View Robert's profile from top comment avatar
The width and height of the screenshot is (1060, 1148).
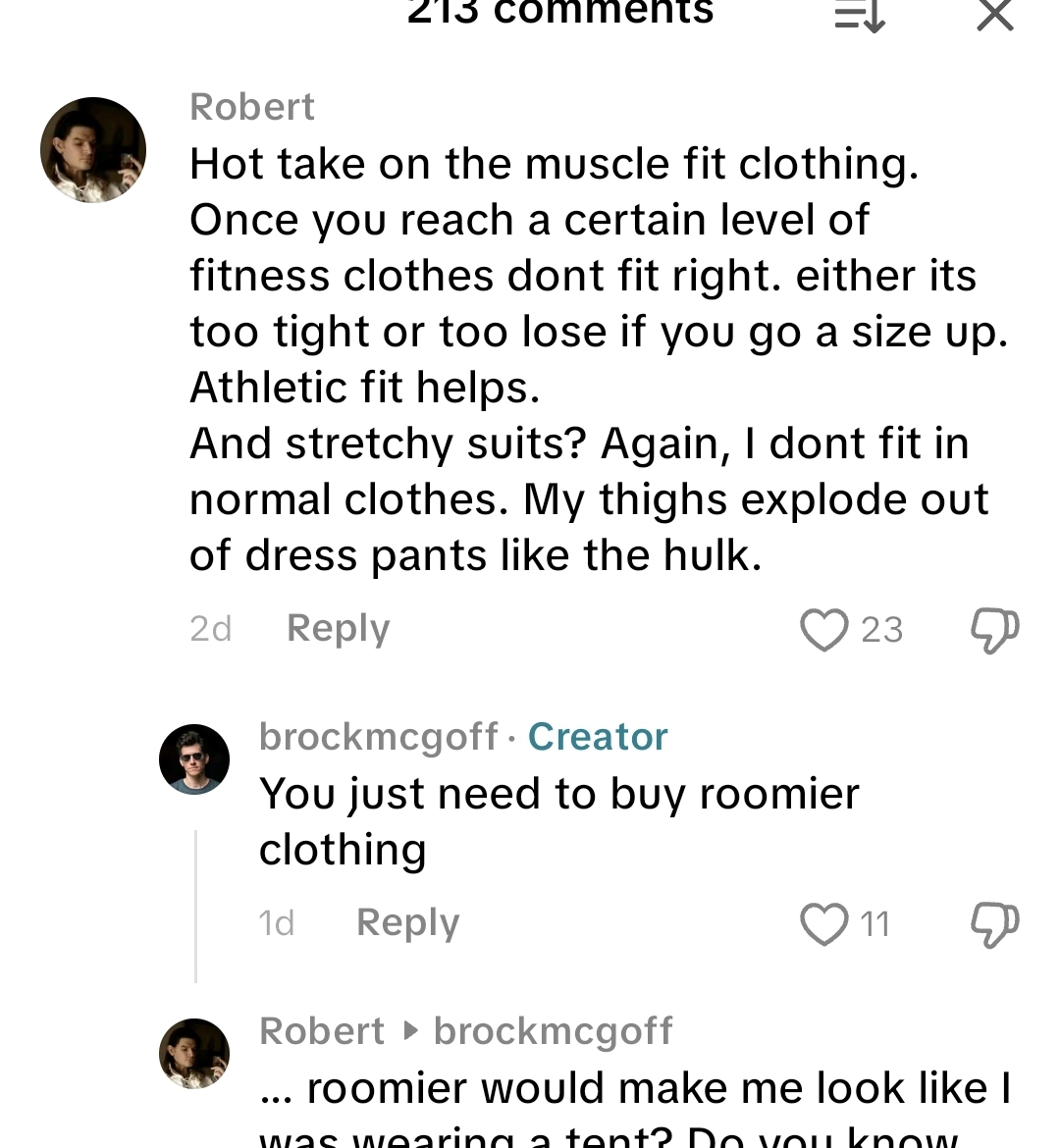tap(93, 150)
